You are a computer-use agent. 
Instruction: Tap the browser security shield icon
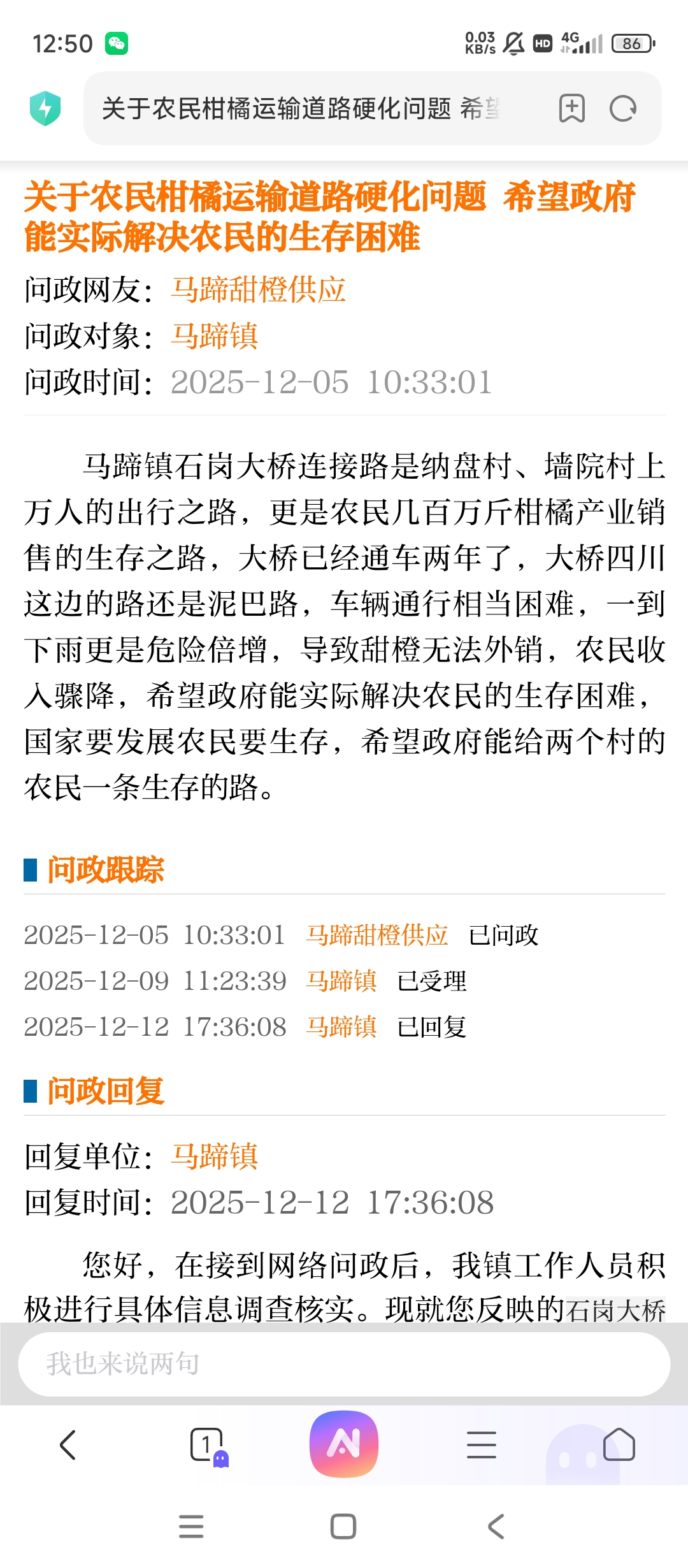coord(45,108)
